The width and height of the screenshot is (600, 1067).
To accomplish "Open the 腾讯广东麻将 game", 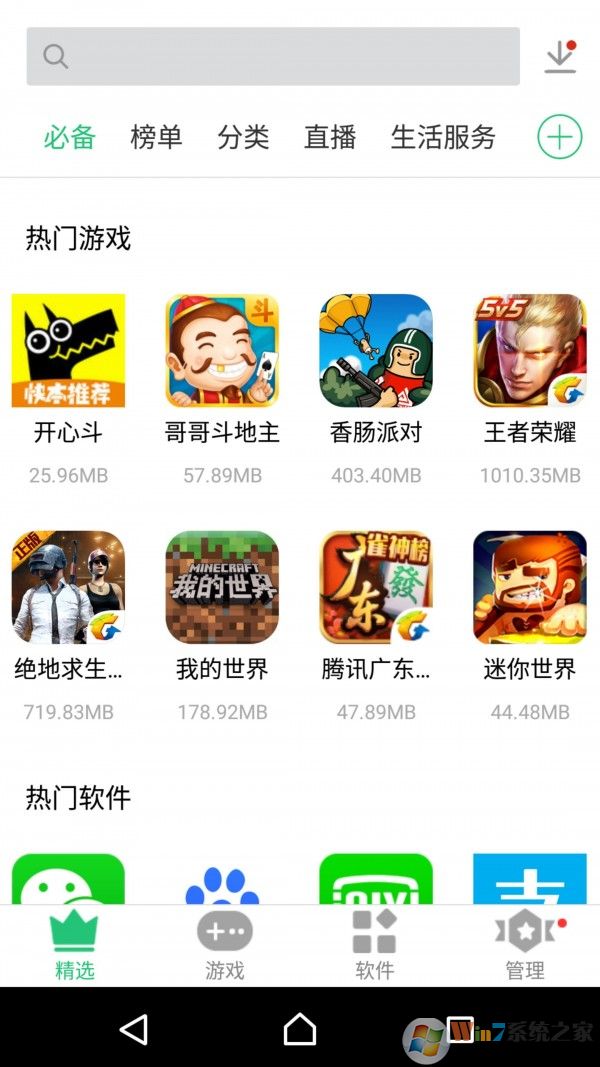I will (376, 587).
